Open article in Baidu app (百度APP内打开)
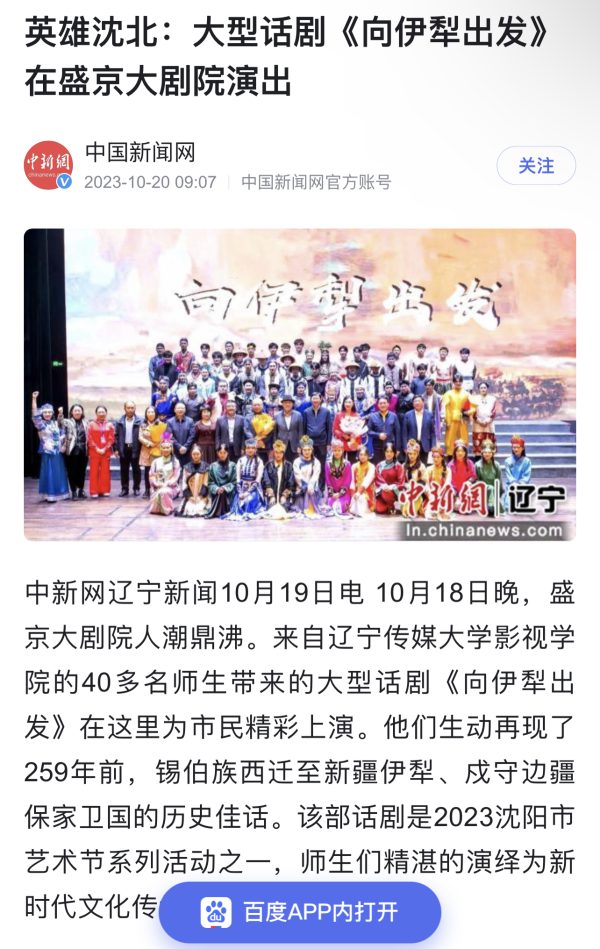600x949 pixels. 299,912
